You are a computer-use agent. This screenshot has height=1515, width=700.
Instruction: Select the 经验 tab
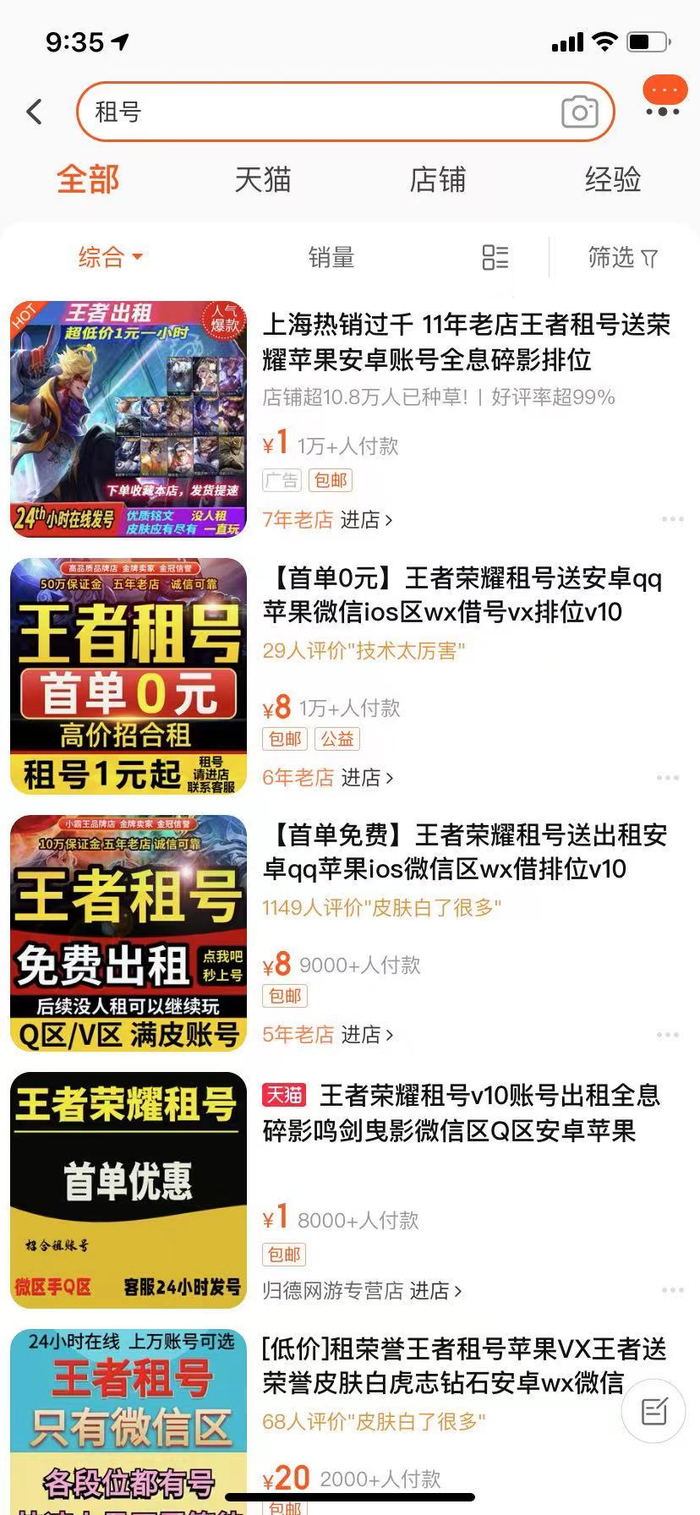(613, 180)
